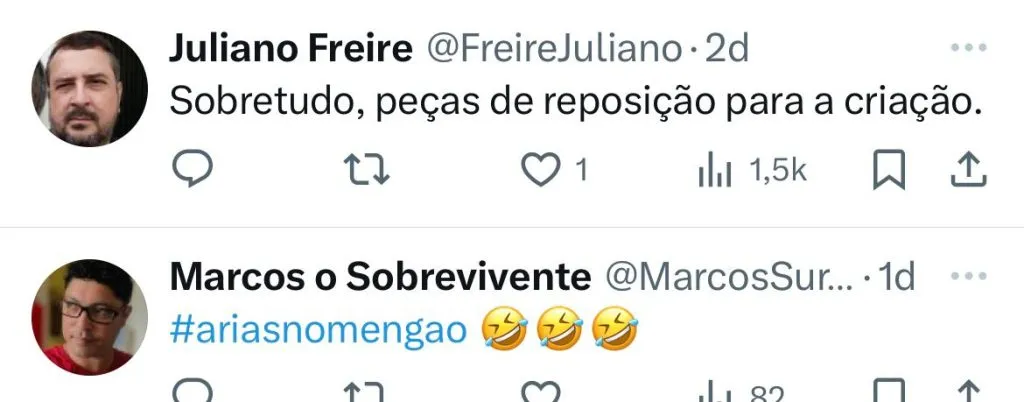Reply to Juliano Freire's tweet
The height and width of the screenshot is (402, 1024).
[193, 172]
